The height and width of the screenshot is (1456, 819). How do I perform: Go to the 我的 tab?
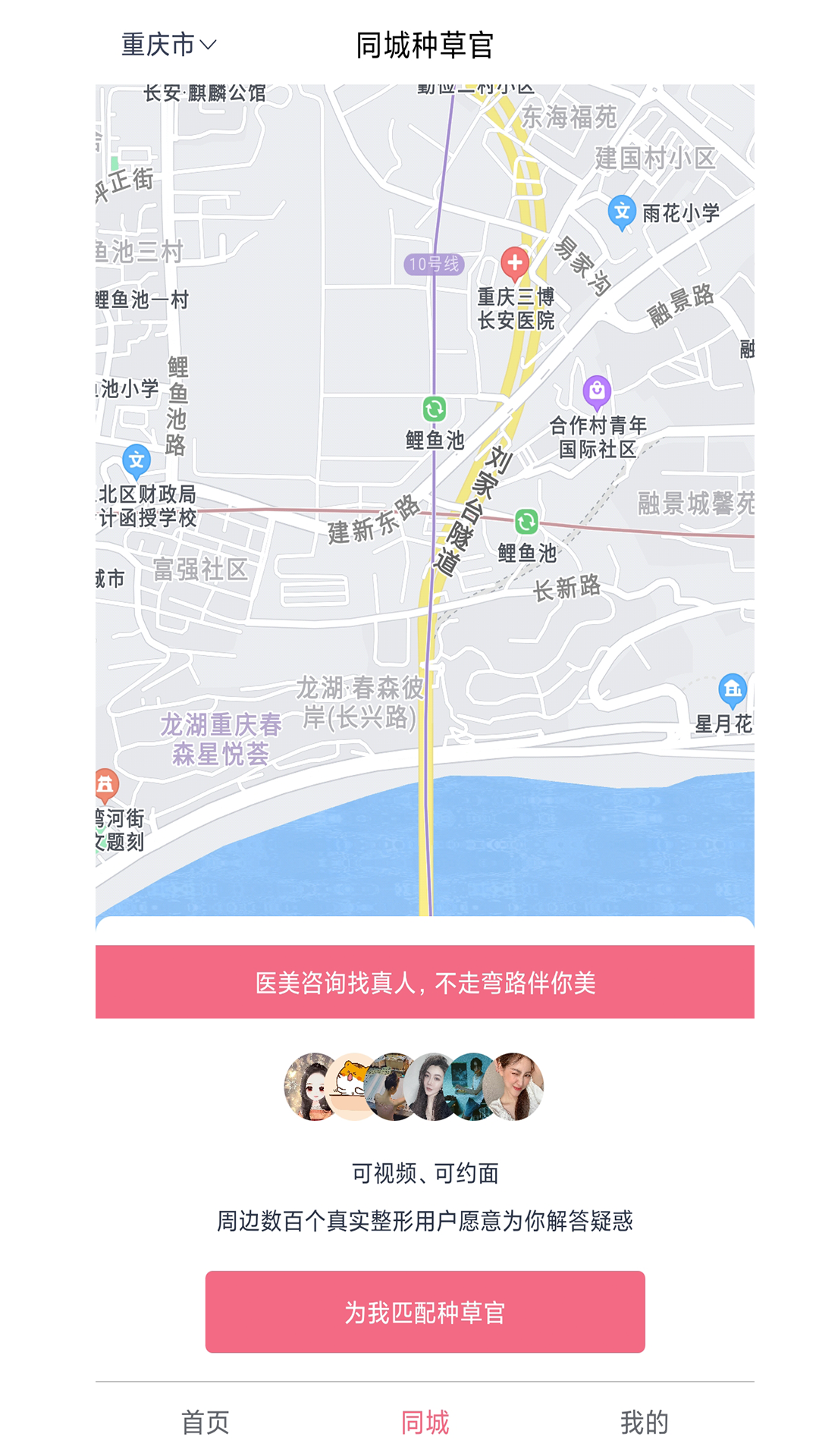coord(644,1422)
